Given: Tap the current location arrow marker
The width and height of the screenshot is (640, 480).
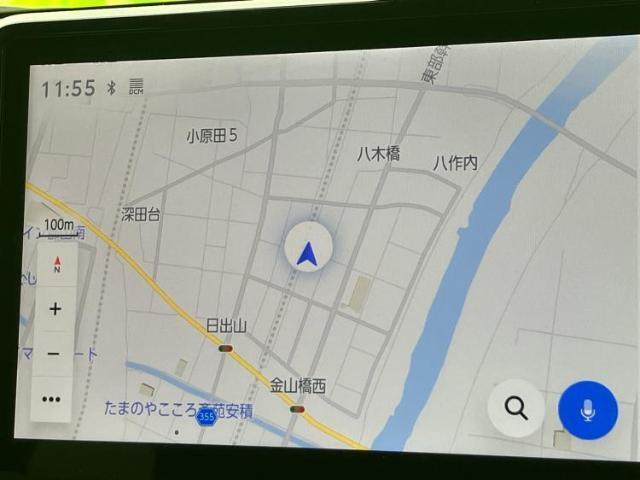Looking at the screenshot, I should pyautogui.click(x=308, y=249).
